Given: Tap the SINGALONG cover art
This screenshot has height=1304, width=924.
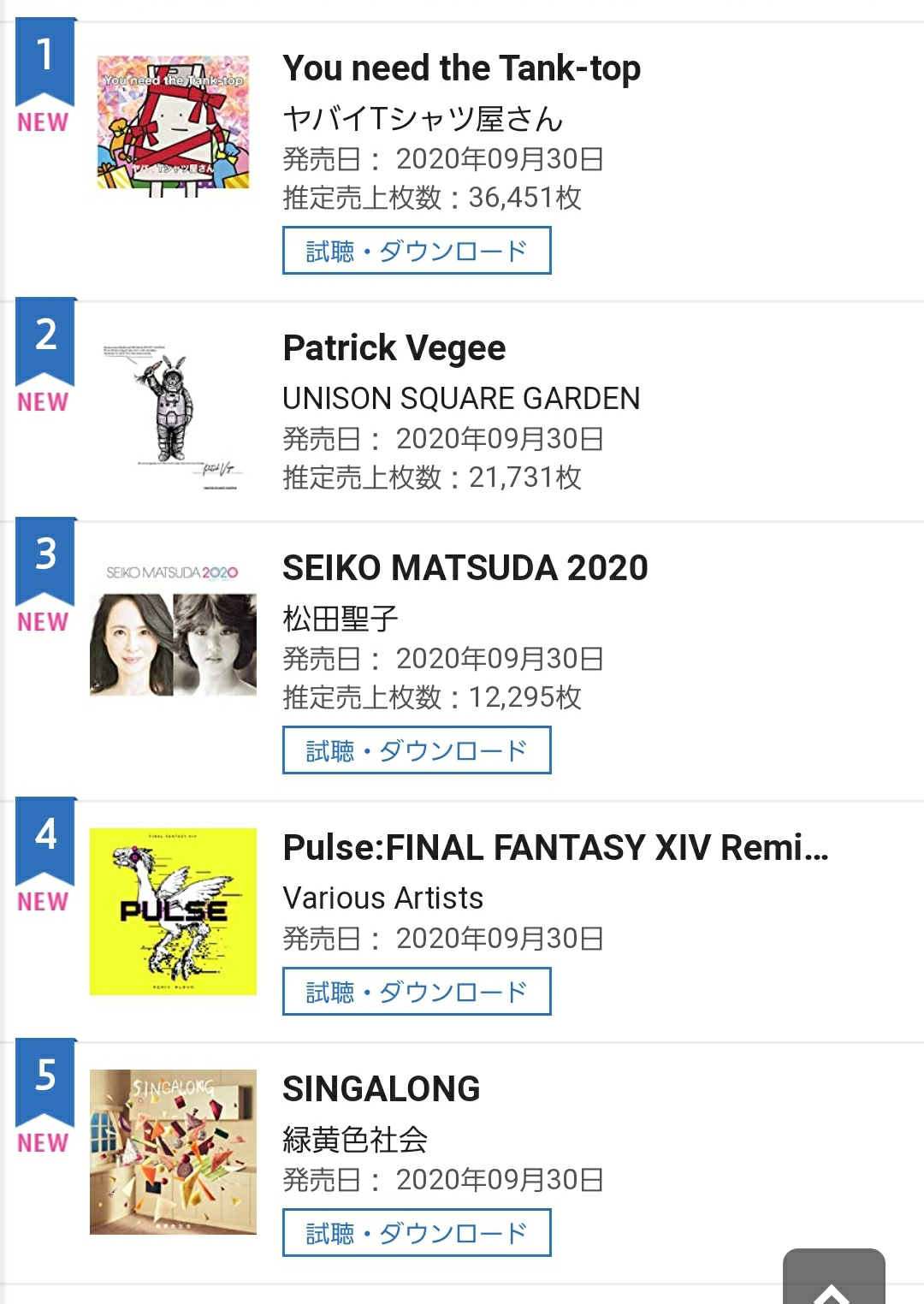Looking at the screenshot, I should (173, 1152).
